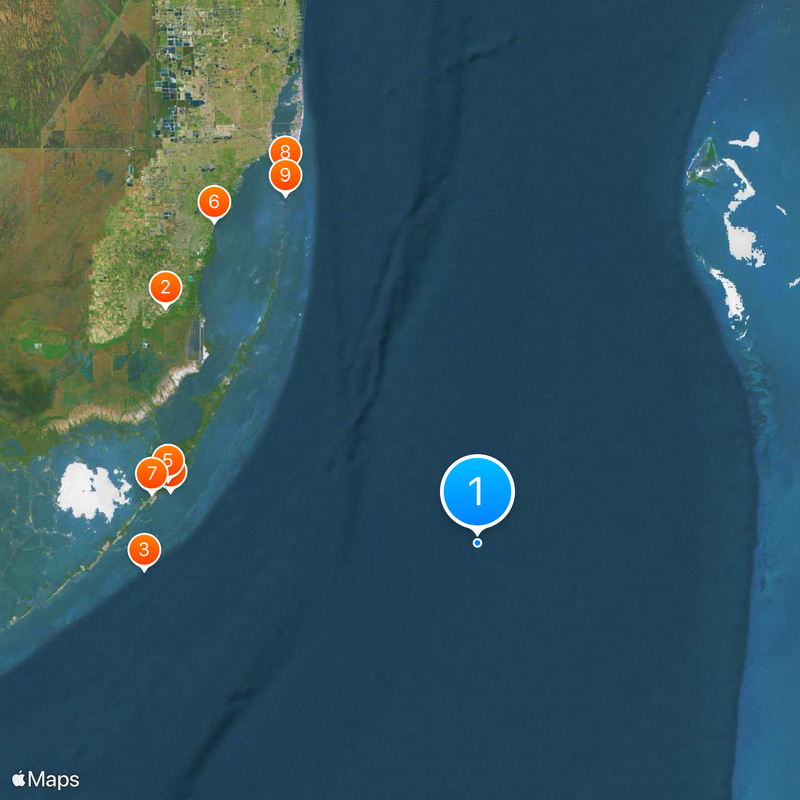The height and width of the screenshot is (800, 800).
Task: Tap the orange pin numbered 6
Action: (x=213, y=202)
